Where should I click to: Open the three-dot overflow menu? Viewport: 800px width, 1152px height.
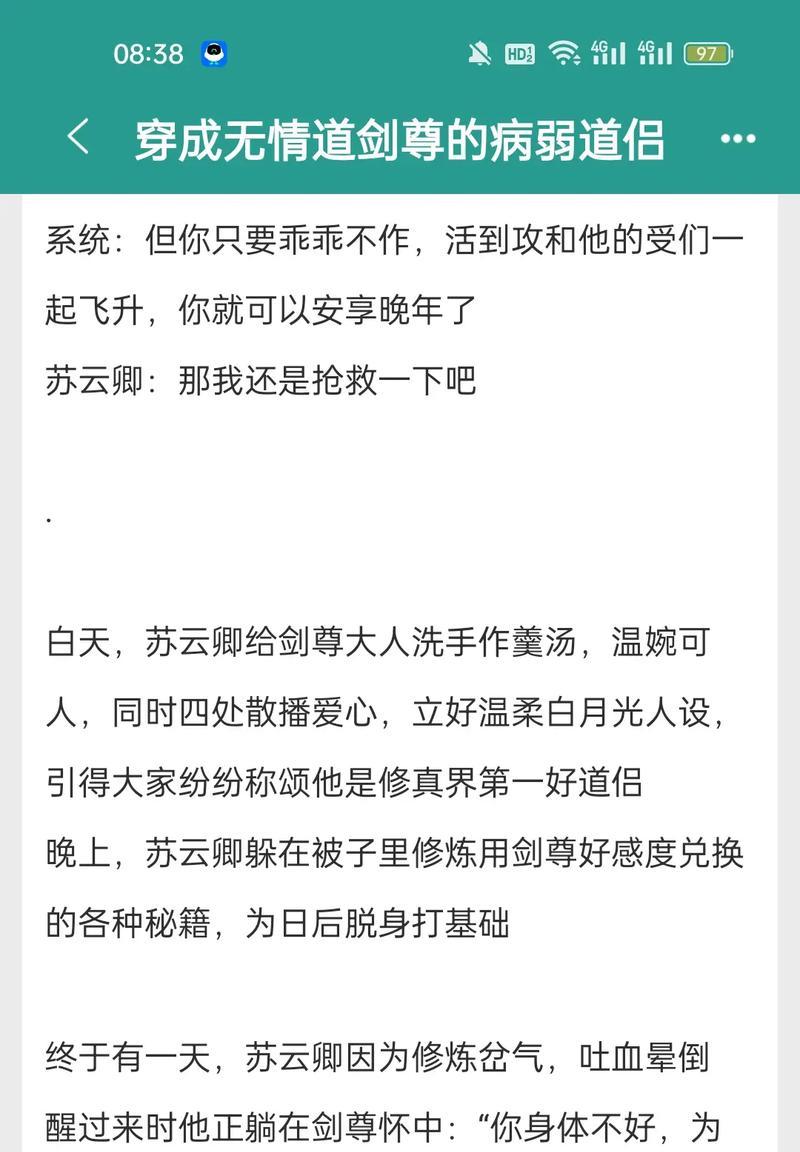point(738,138)
